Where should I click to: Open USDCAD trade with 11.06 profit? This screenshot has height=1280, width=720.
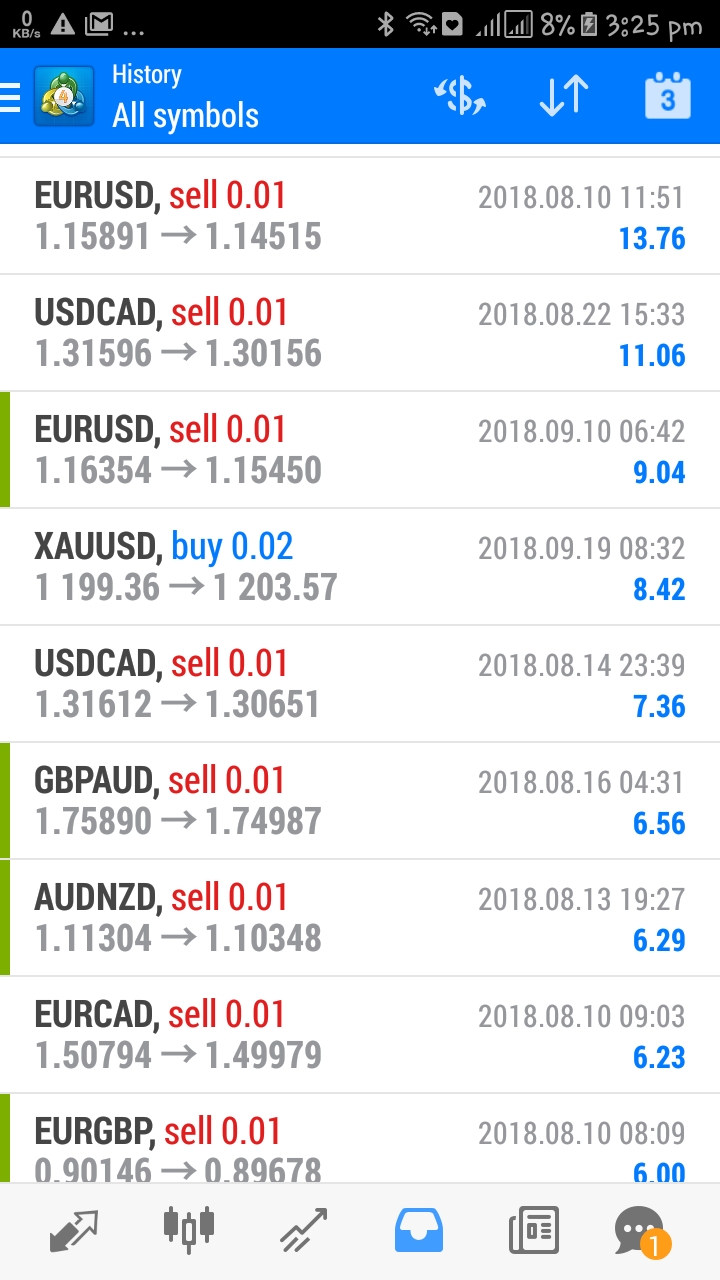click(x=360, y=333)
